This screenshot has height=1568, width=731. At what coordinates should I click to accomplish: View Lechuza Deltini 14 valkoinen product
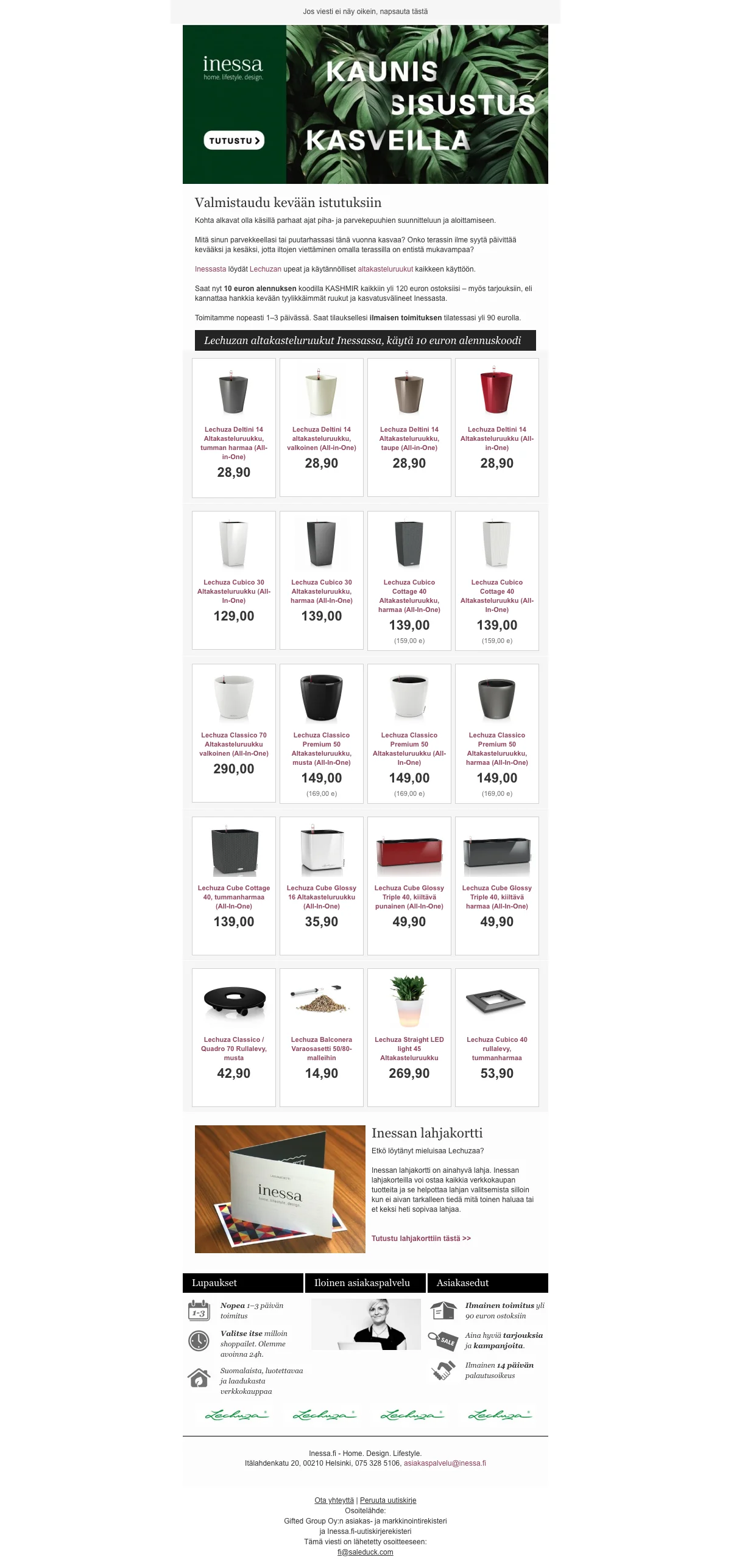tap(322, 438)
